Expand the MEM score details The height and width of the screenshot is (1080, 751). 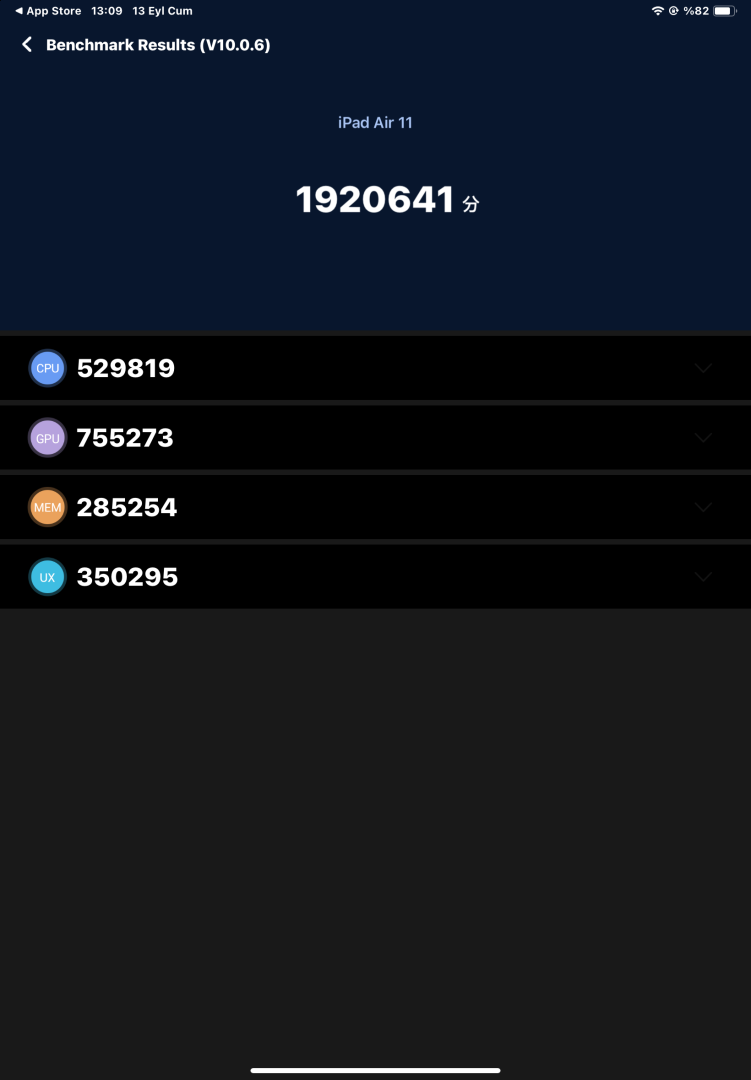pyautogui.click(x=703, y=507)
